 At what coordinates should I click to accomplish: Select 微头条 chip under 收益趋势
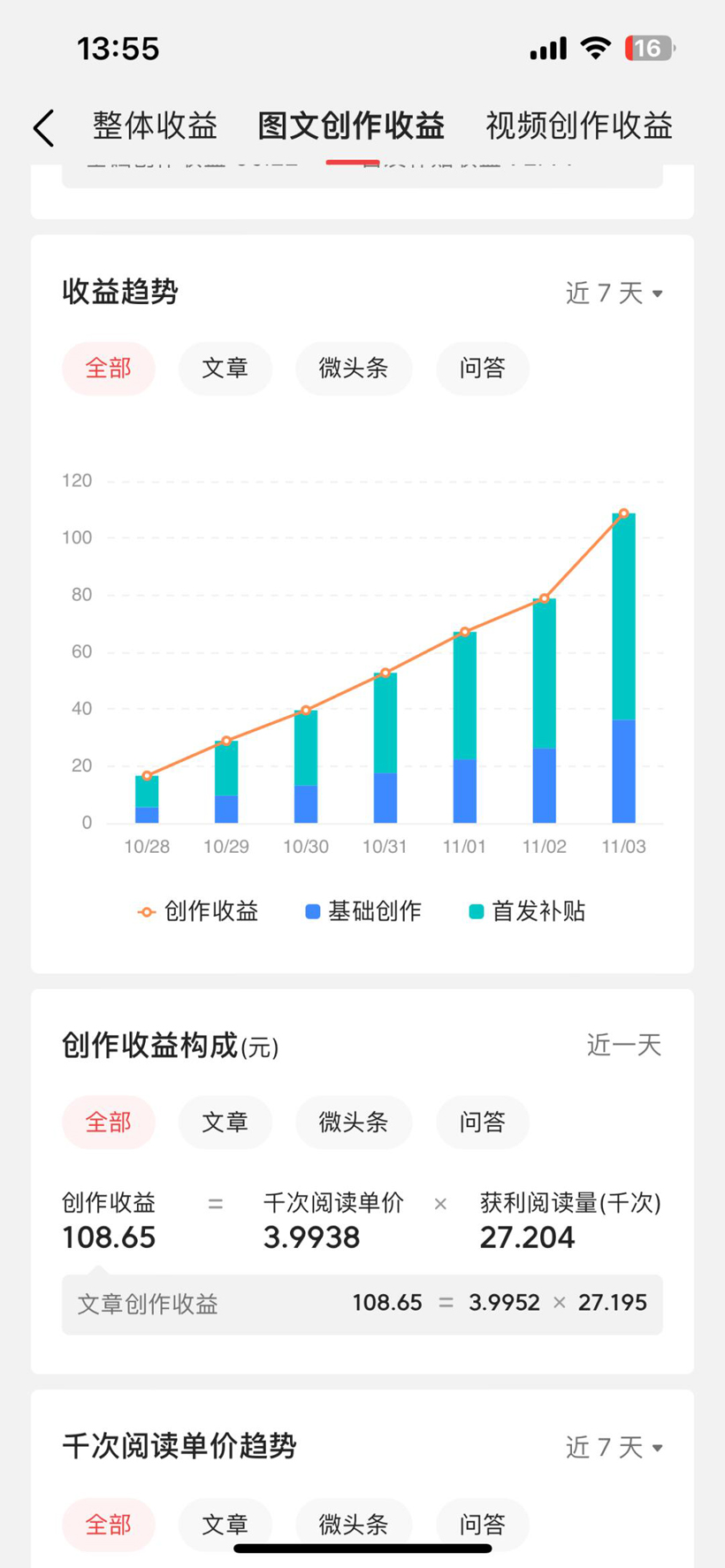coord(353,368)
